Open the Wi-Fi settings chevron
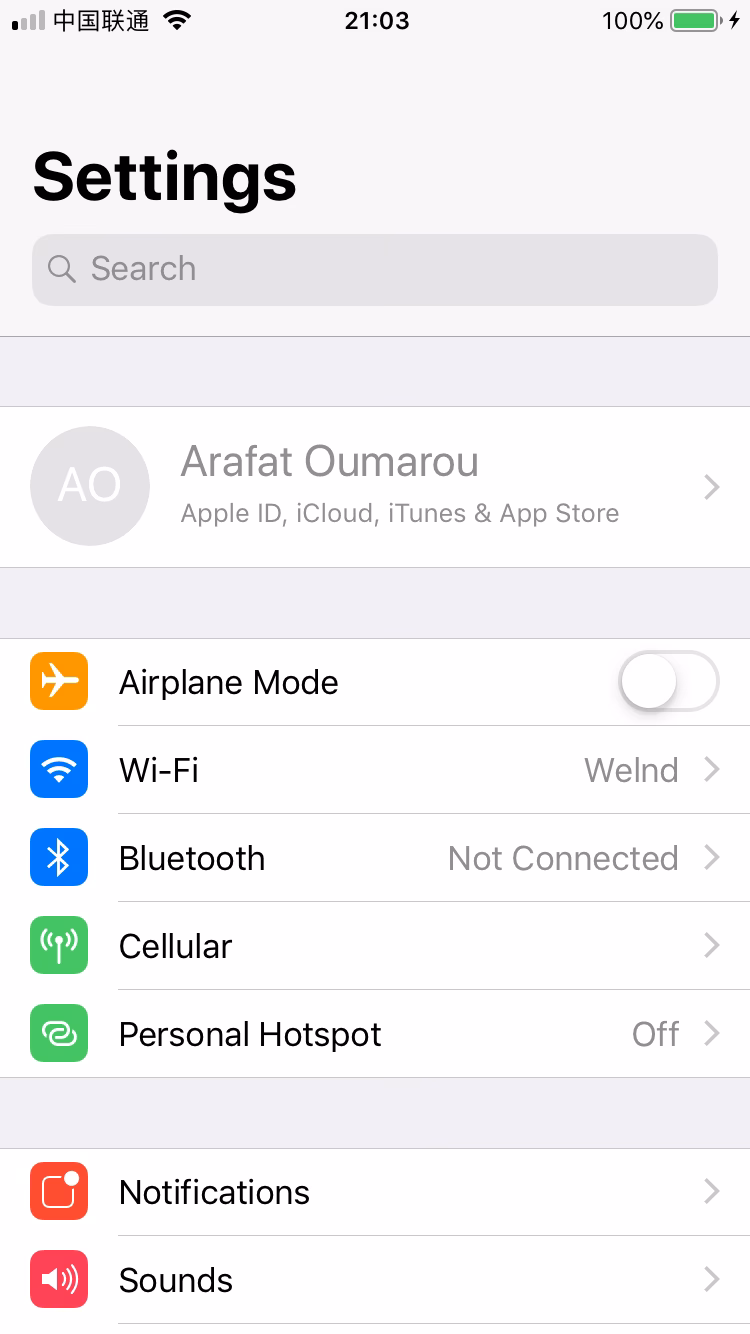Image resolution: width=750 pixels, height=1334 pixels. [x=711, y=769]
